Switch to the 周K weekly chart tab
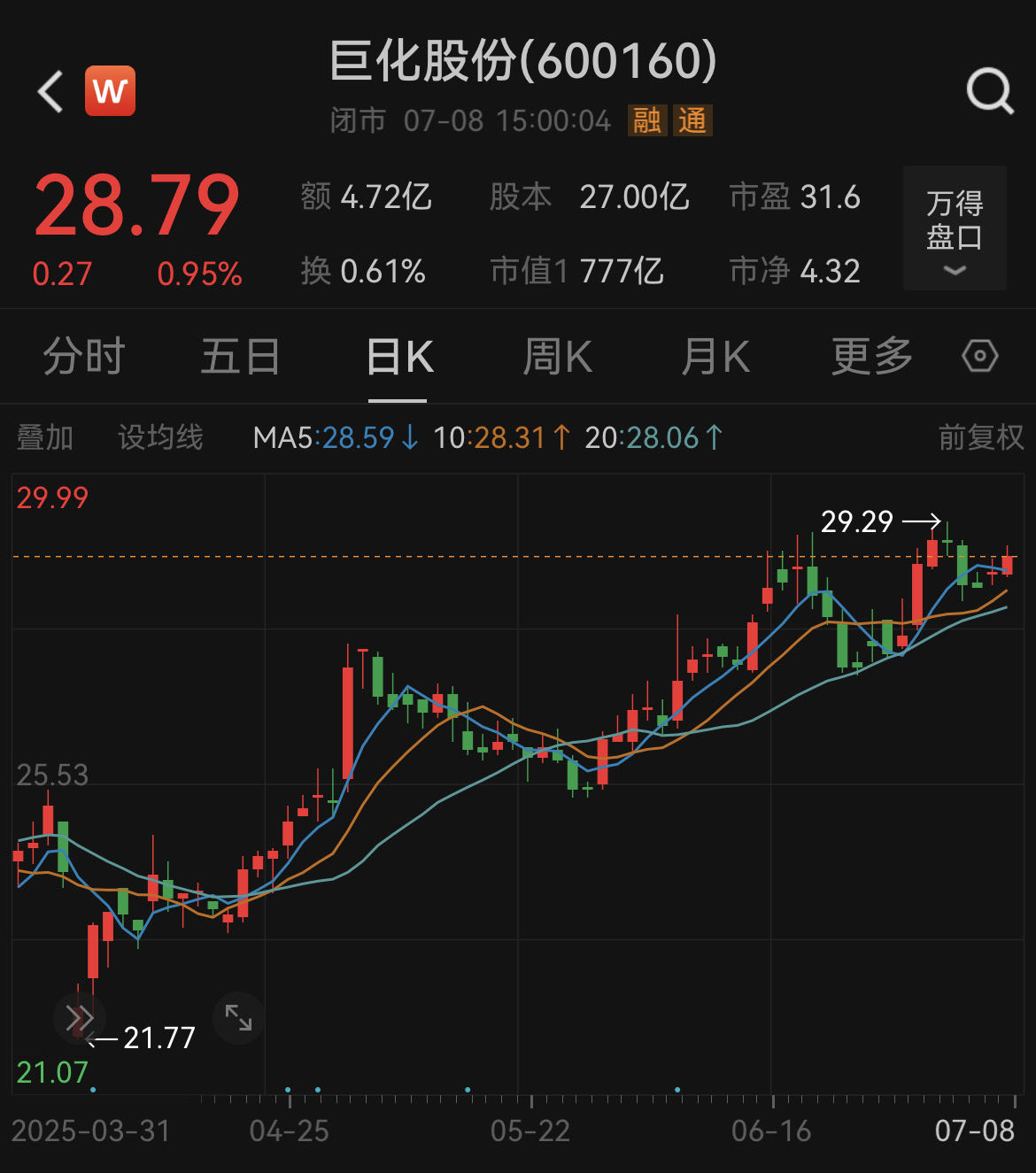Viewport: 1036px width, 1173px height. [556, 357]
